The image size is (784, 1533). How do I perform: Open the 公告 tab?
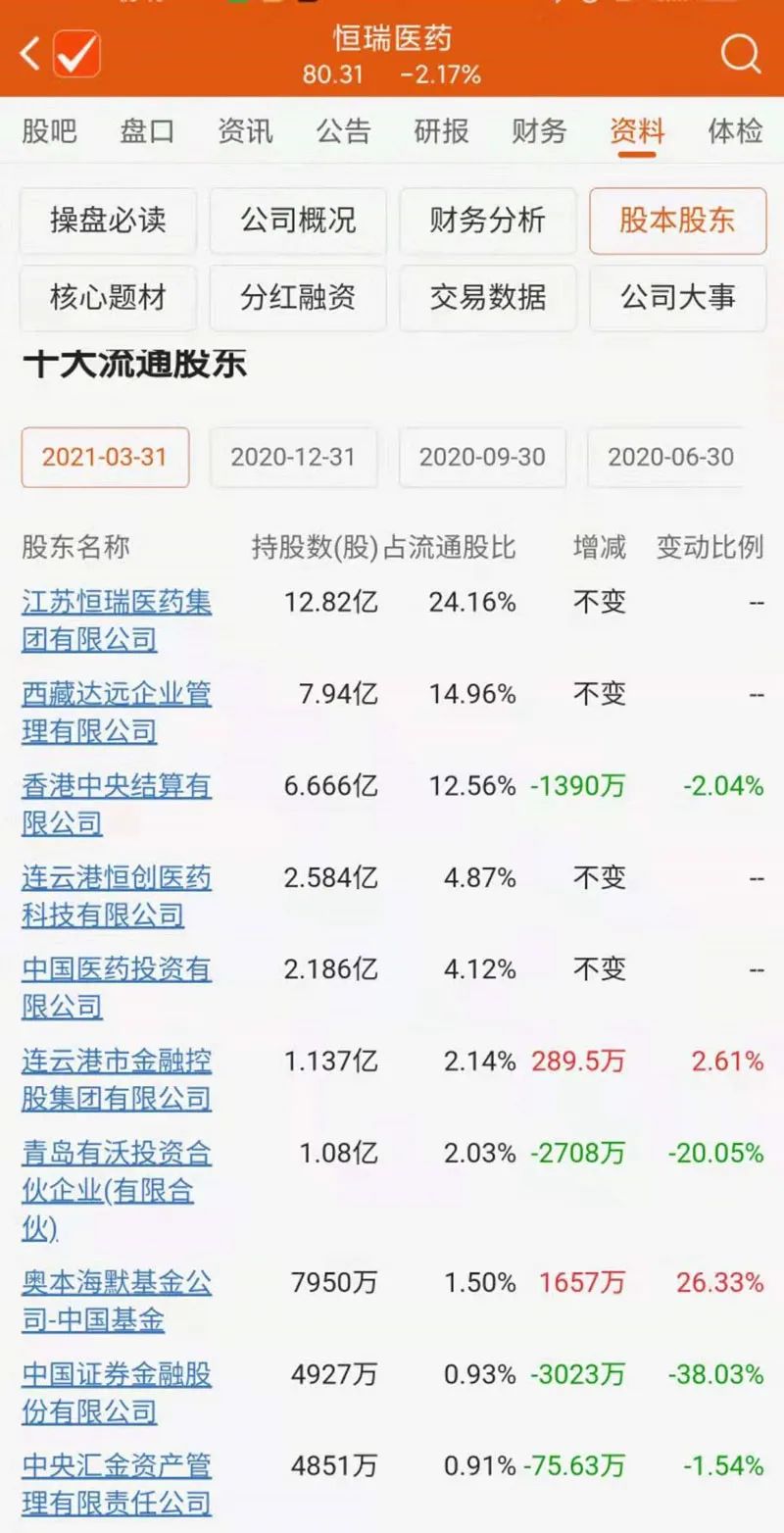(x=343, y=131)
